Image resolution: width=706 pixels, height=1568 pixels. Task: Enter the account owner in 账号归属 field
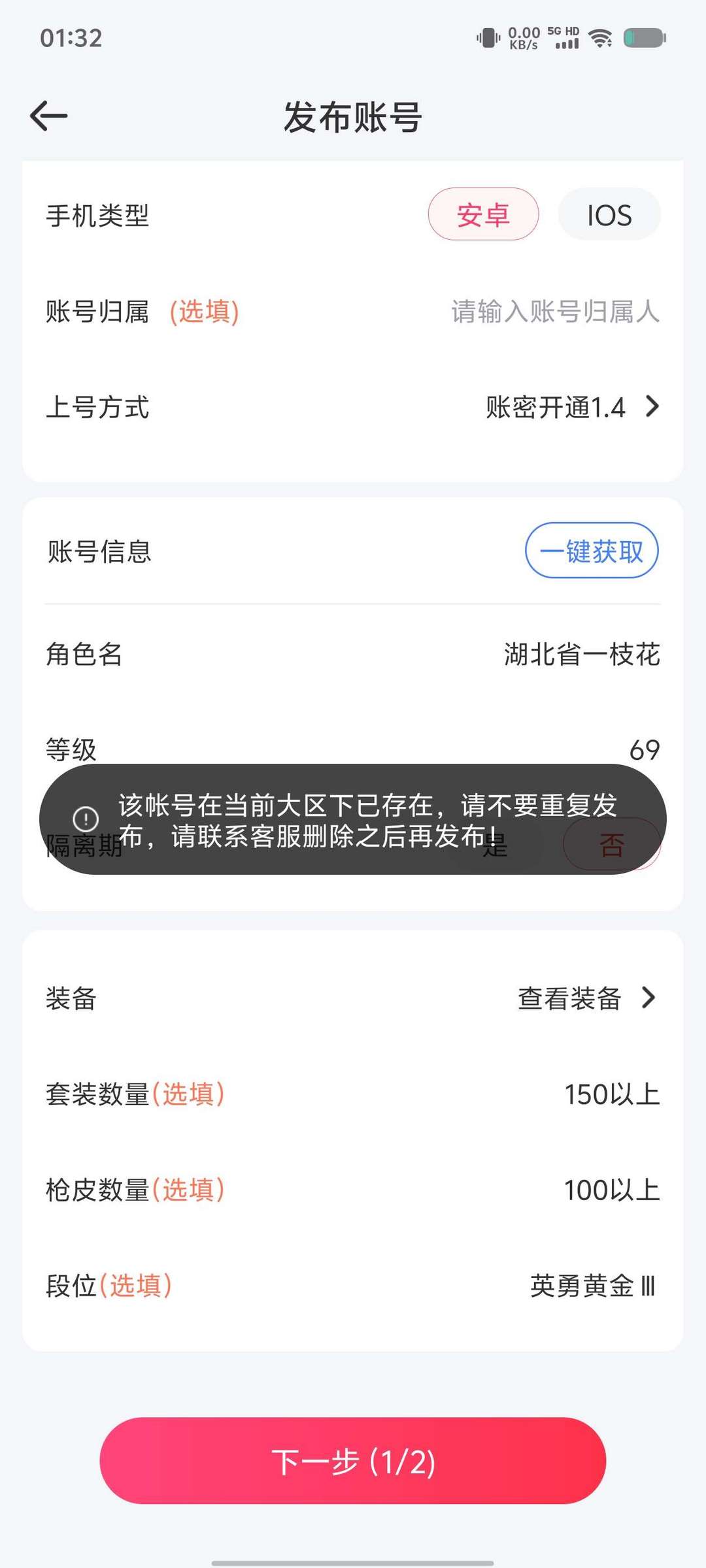pos(554,312)
